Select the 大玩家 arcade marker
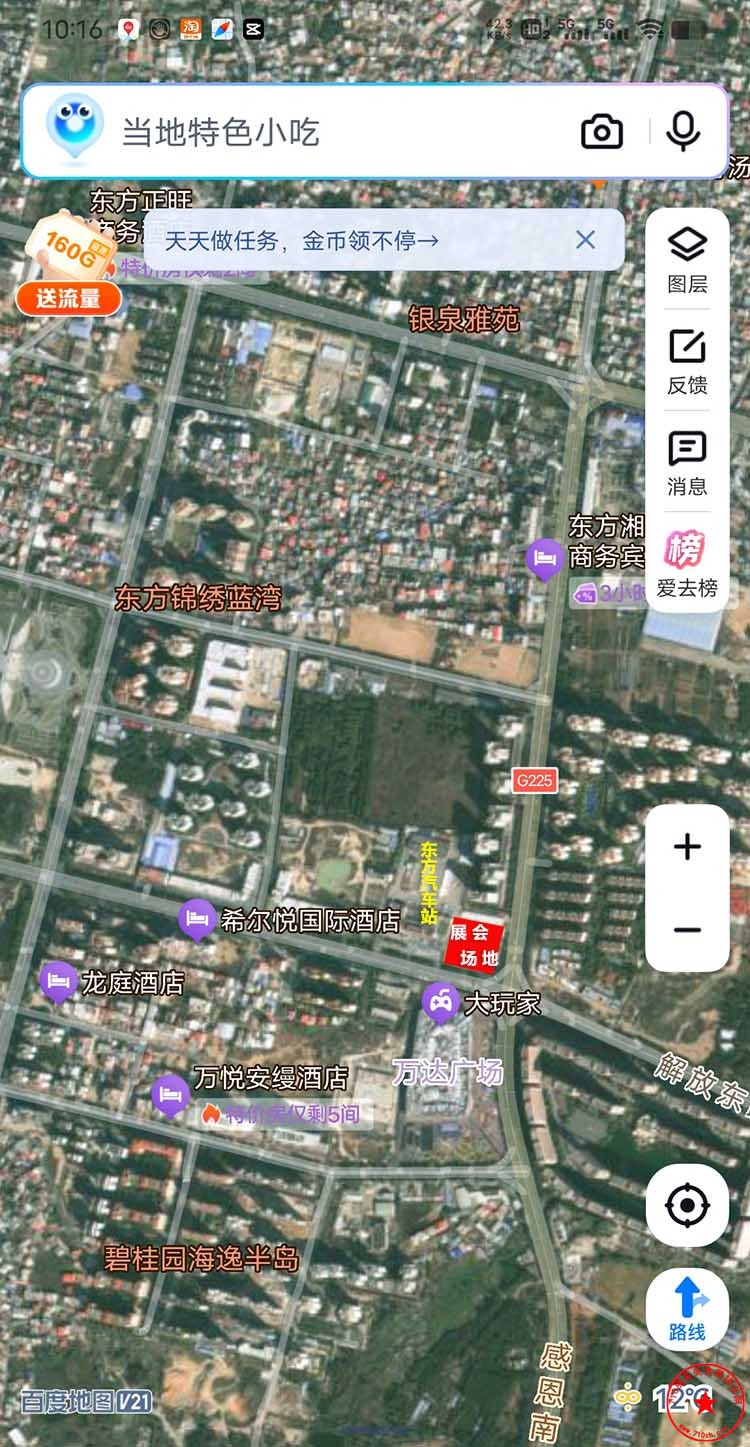Screen dimensions: 750x1447 [440, 1002]
